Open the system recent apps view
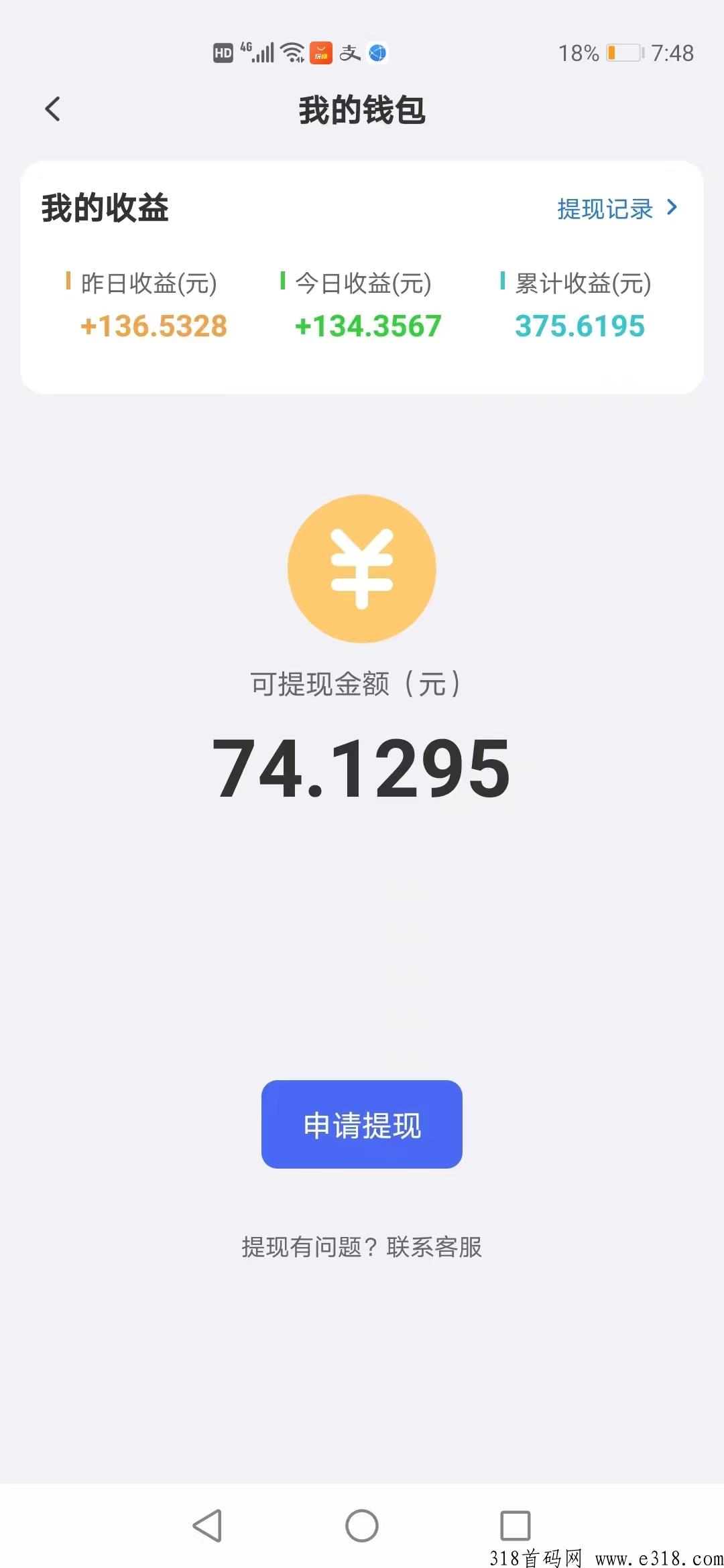Image resolution: width=724 pixels, height=1568 pixels. click(x=515, y=1526)
